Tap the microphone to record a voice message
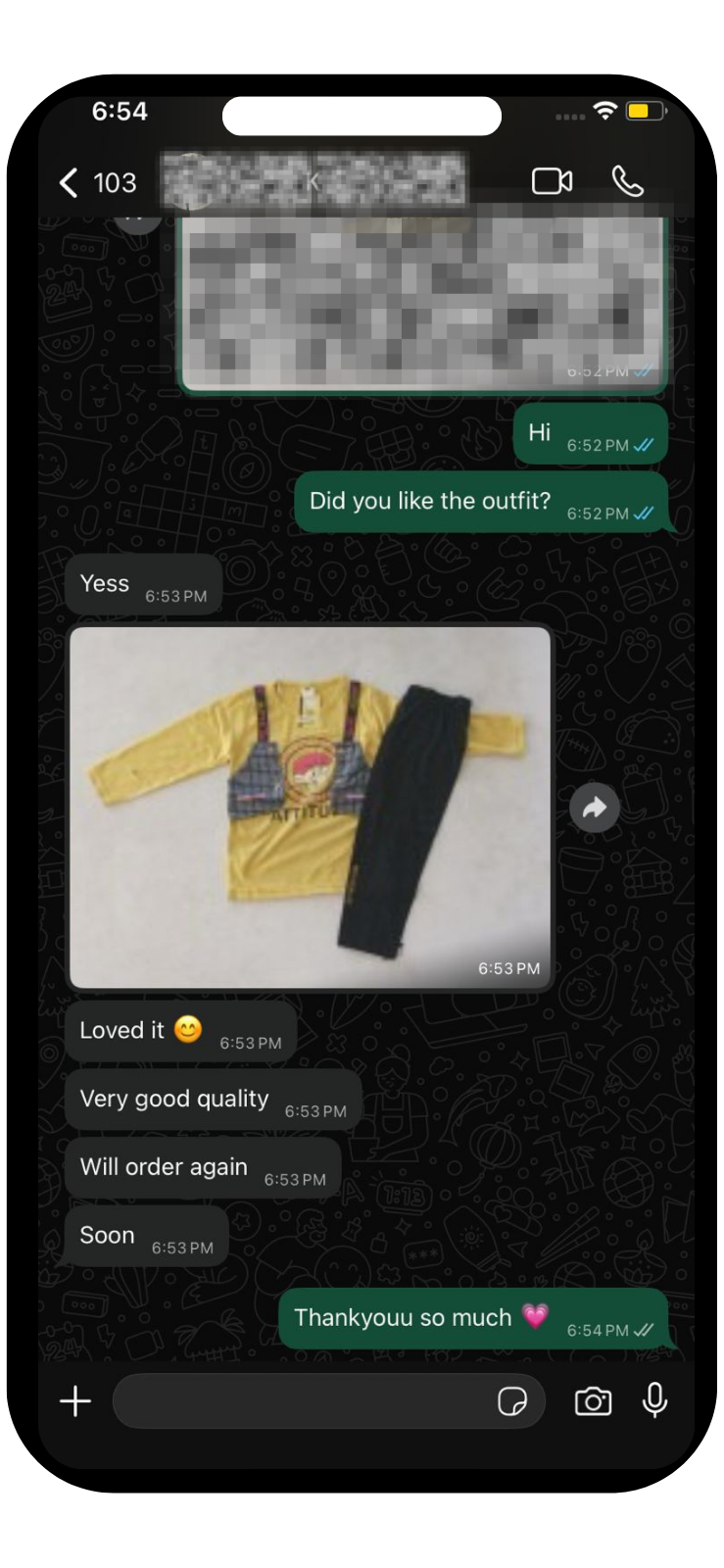 (x=653, y=1401)
